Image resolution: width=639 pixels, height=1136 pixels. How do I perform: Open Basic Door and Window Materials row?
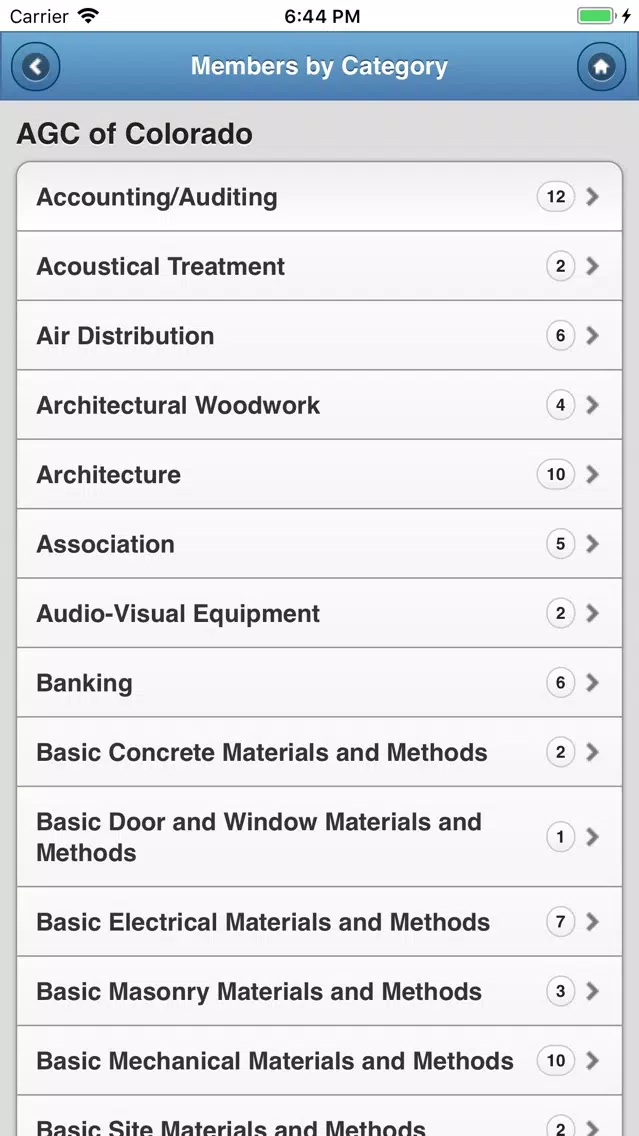click(320, 837)
